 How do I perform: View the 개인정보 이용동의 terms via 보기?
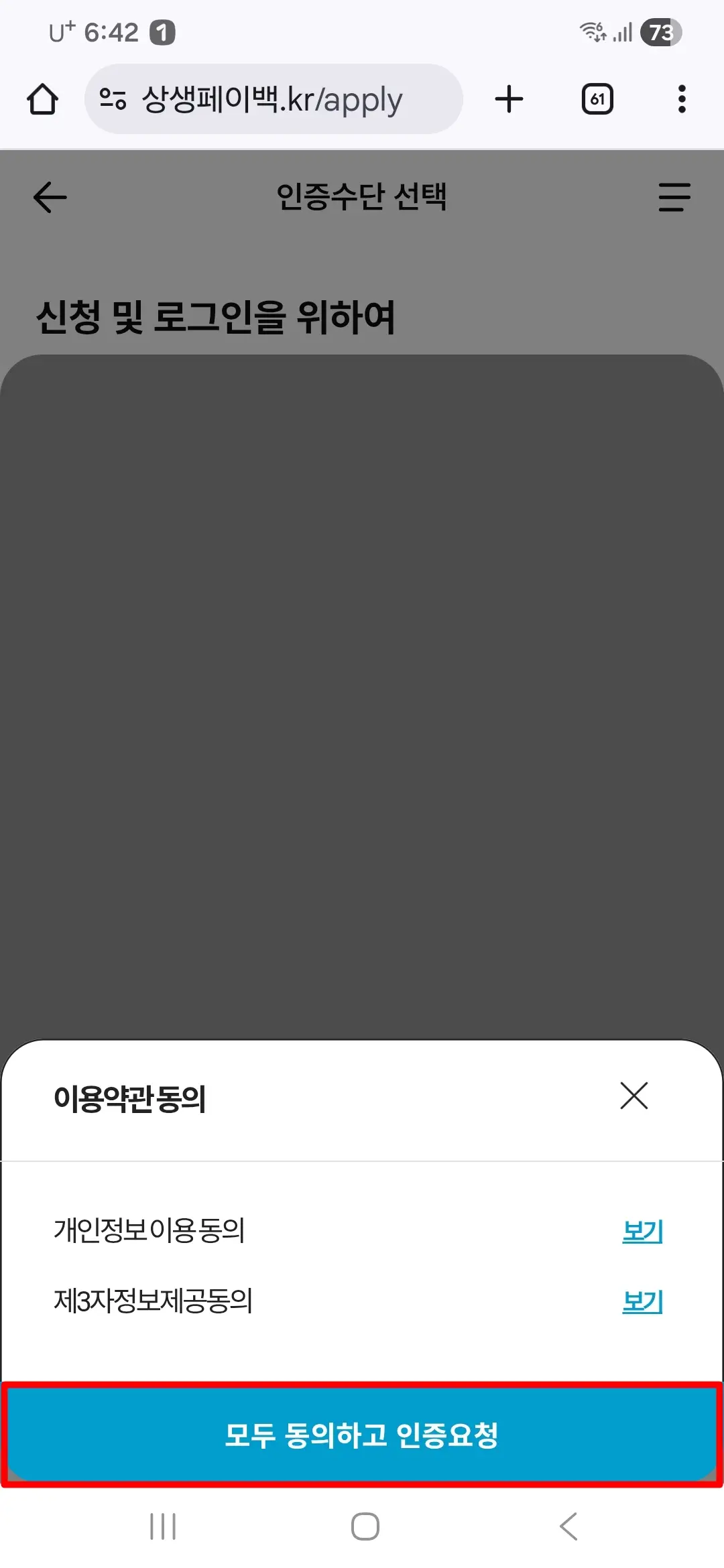point(642,1232)
